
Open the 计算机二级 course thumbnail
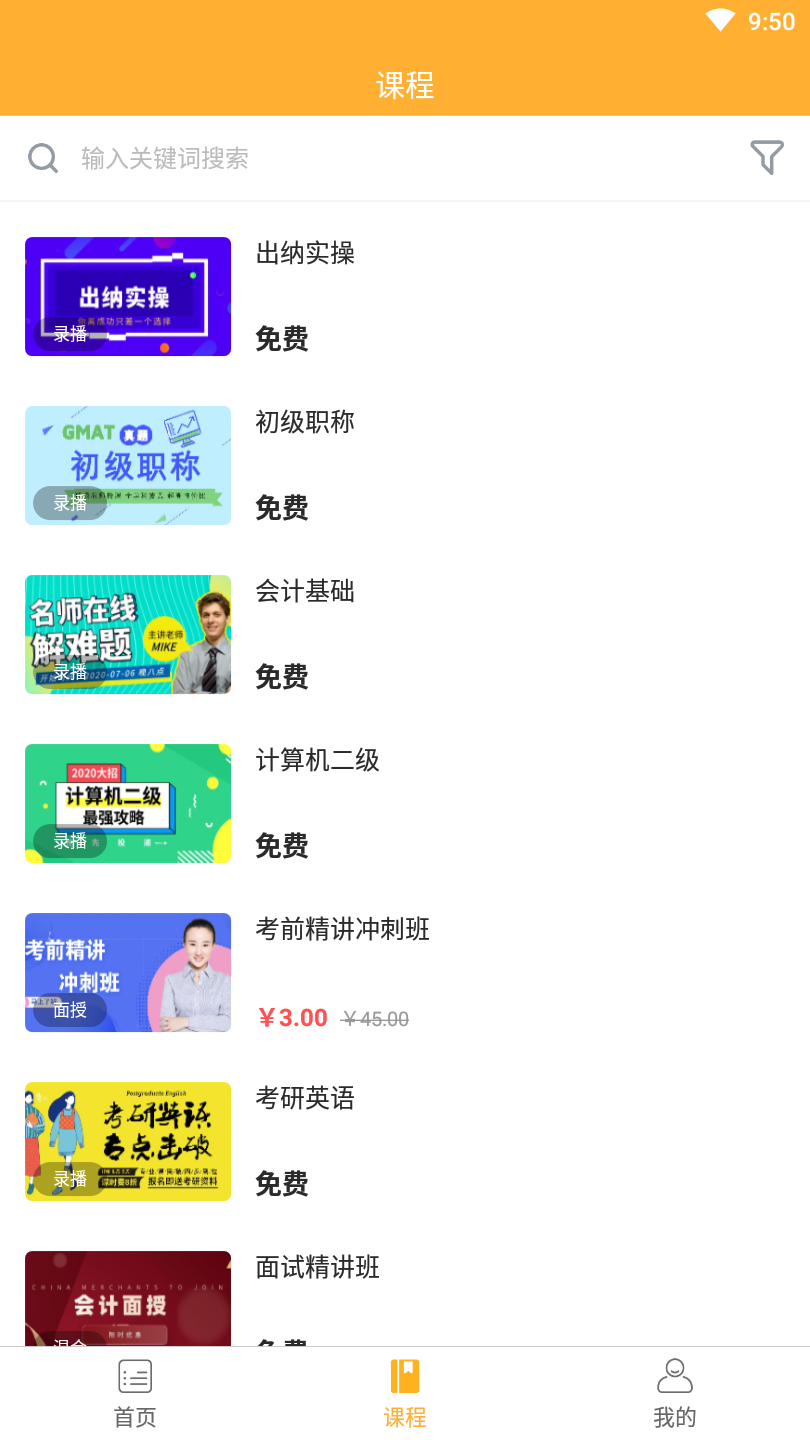[128, 803]
